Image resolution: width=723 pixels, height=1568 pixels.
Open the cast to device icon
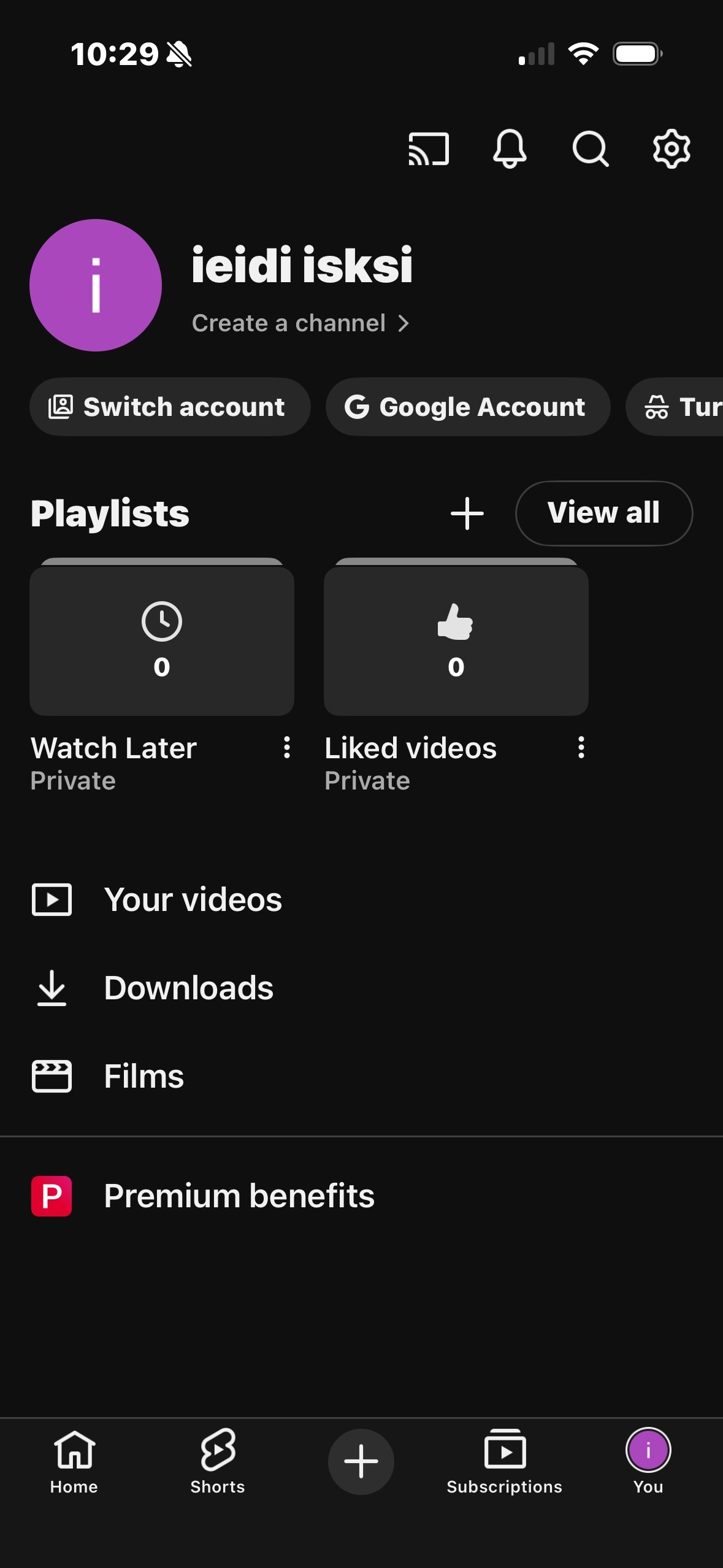[429, 149]
